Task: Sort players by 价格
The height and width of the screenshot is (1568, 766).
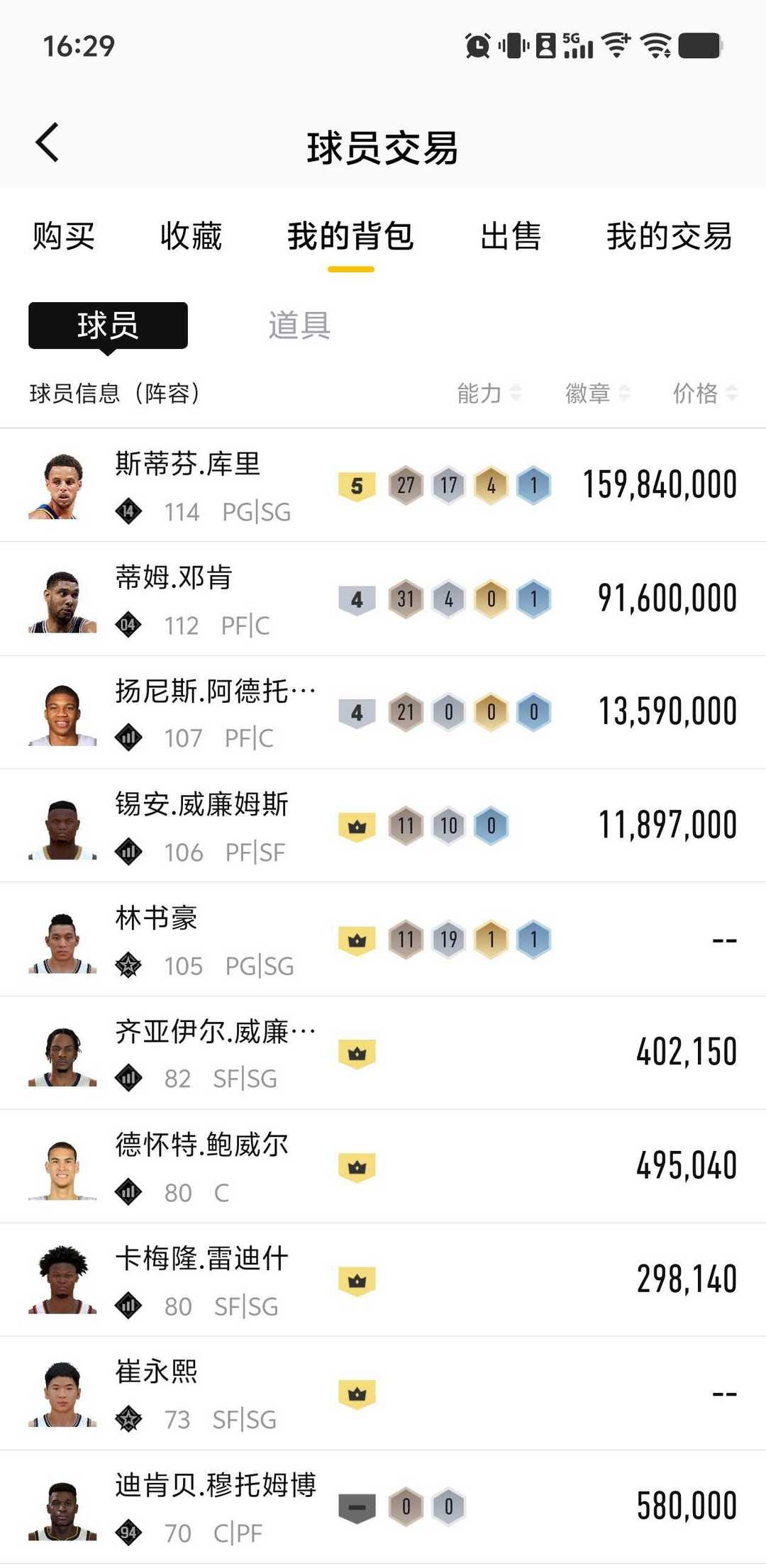Action: (x=704, y=393)
